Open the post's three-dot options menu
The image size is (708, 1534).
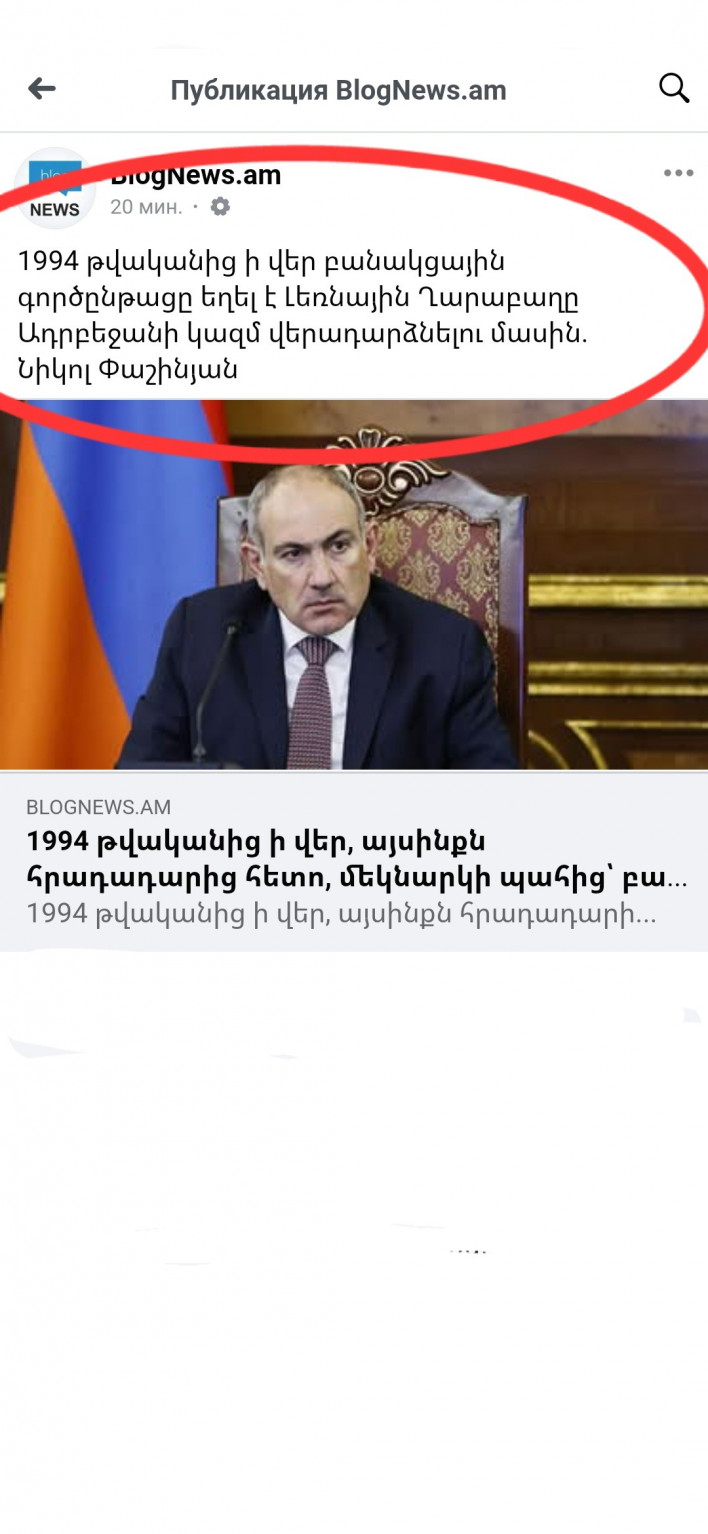(x=678, y=173)
